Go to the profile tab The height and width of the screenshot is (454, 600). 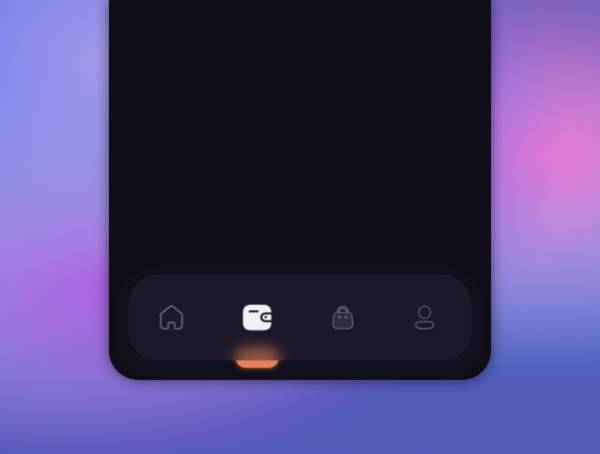click(x=425, y=318)
